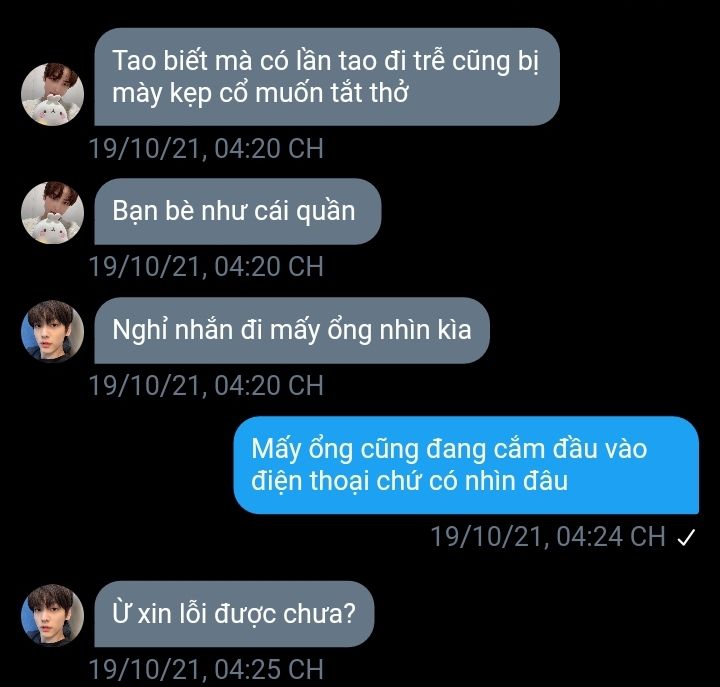This screenshot has width=720, height=687.
Task: Tap the sent message "Mấy ổng cũng đang cắm đầu"
Action: point(465,465)
